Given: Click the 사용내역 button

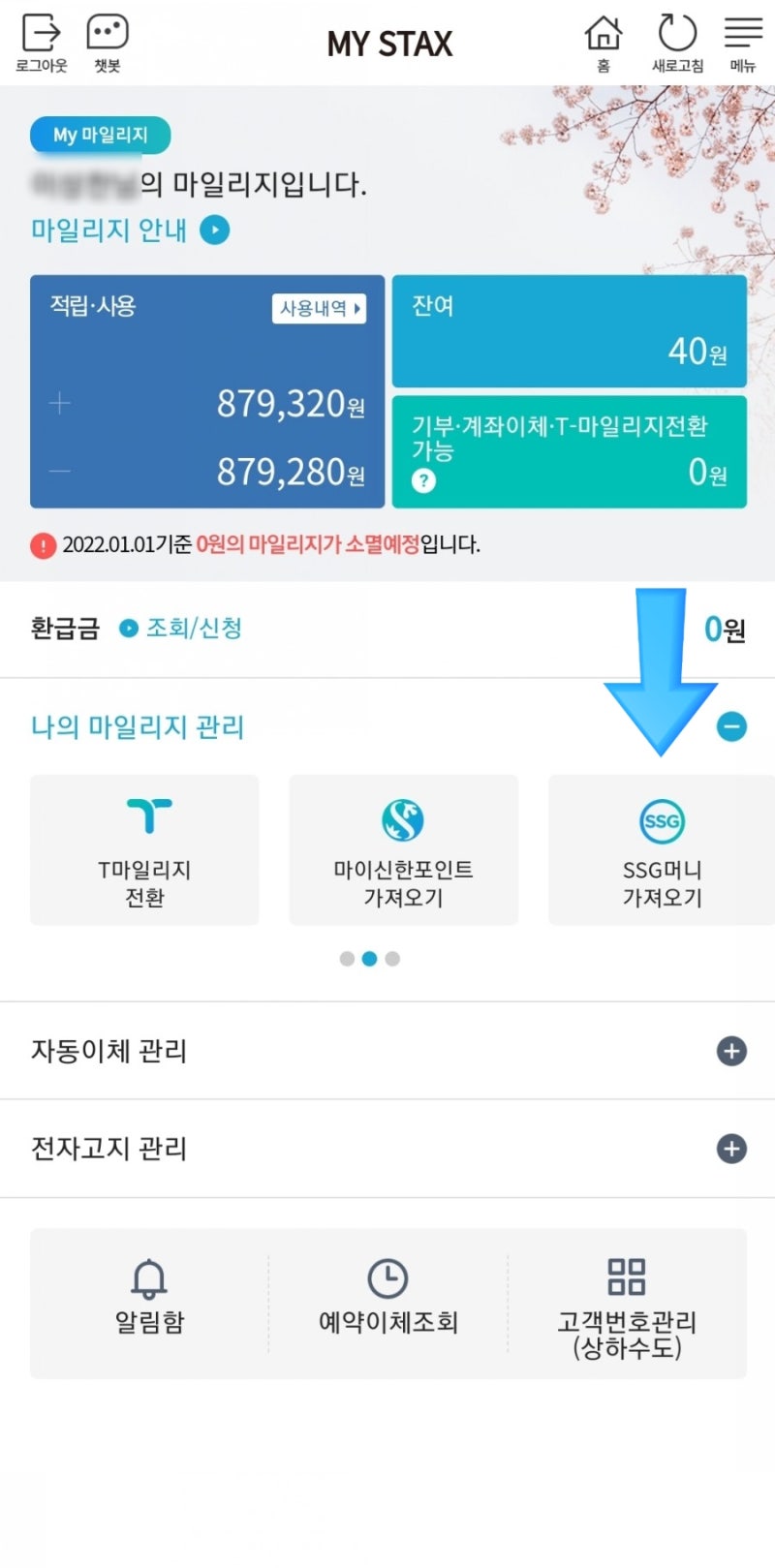Looking at the screenshot, I should 320,309.
